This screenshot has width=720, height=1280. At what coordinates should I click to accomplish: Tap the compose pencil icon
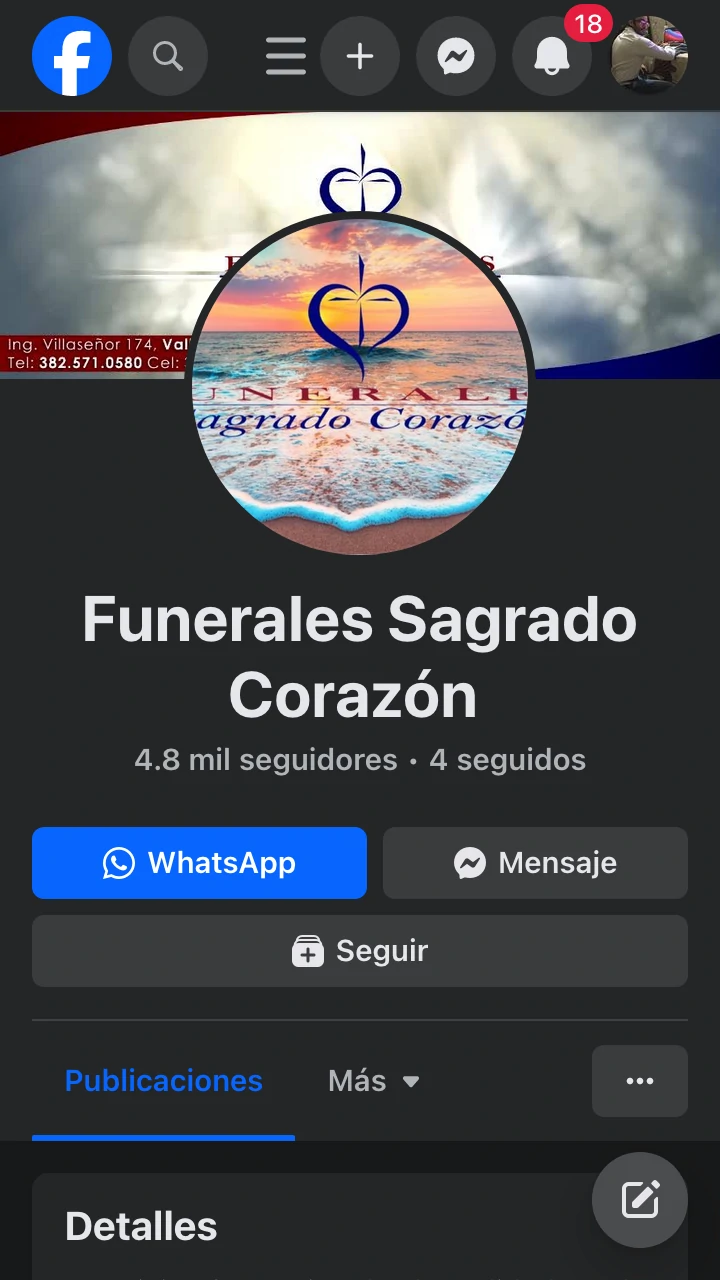pyautogui.click(x=640, y=1200)
